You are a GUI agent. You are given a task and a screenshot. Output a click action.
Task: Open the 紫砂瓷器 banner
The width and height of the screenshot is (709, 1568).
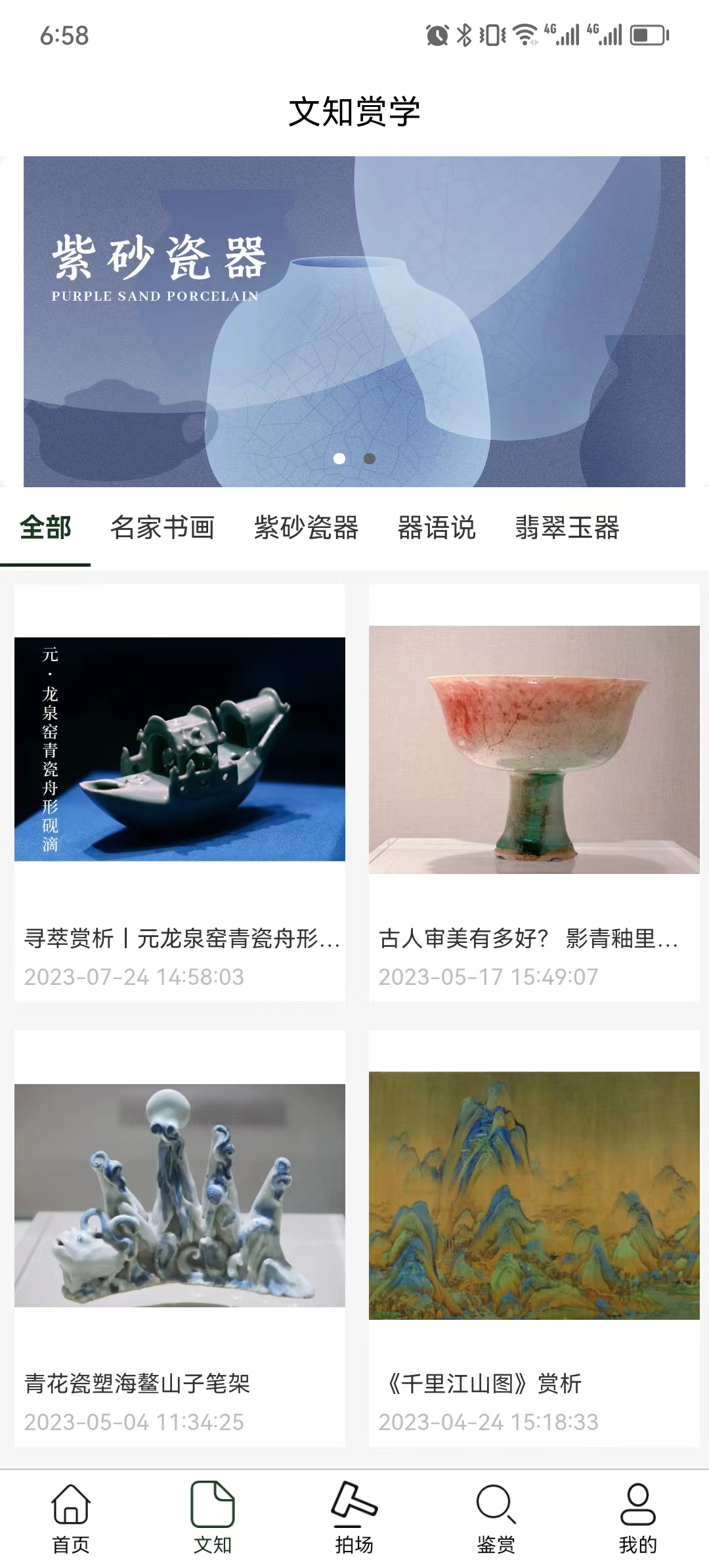(354, 321)
